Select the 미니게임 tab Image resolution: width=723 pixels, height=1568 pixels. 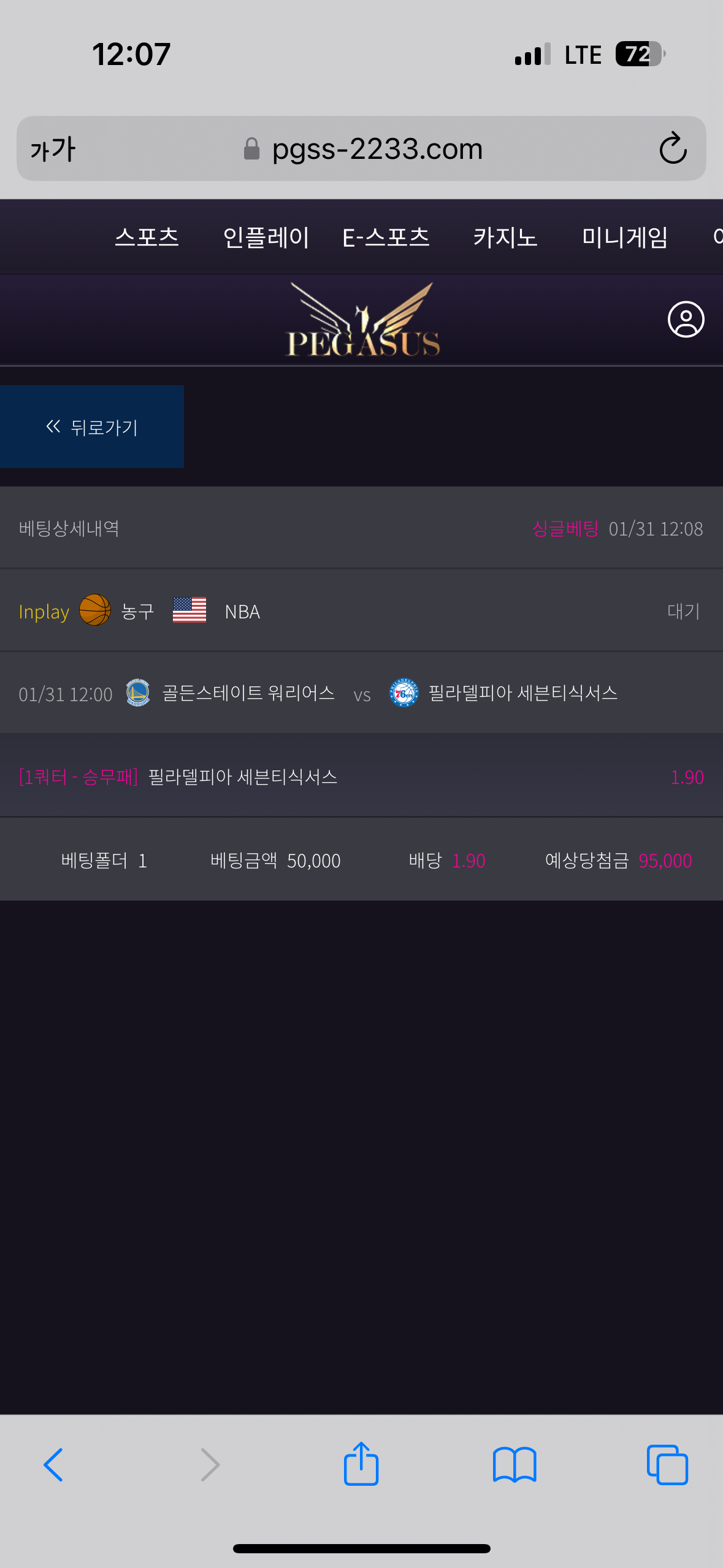(x=624, y=237)
